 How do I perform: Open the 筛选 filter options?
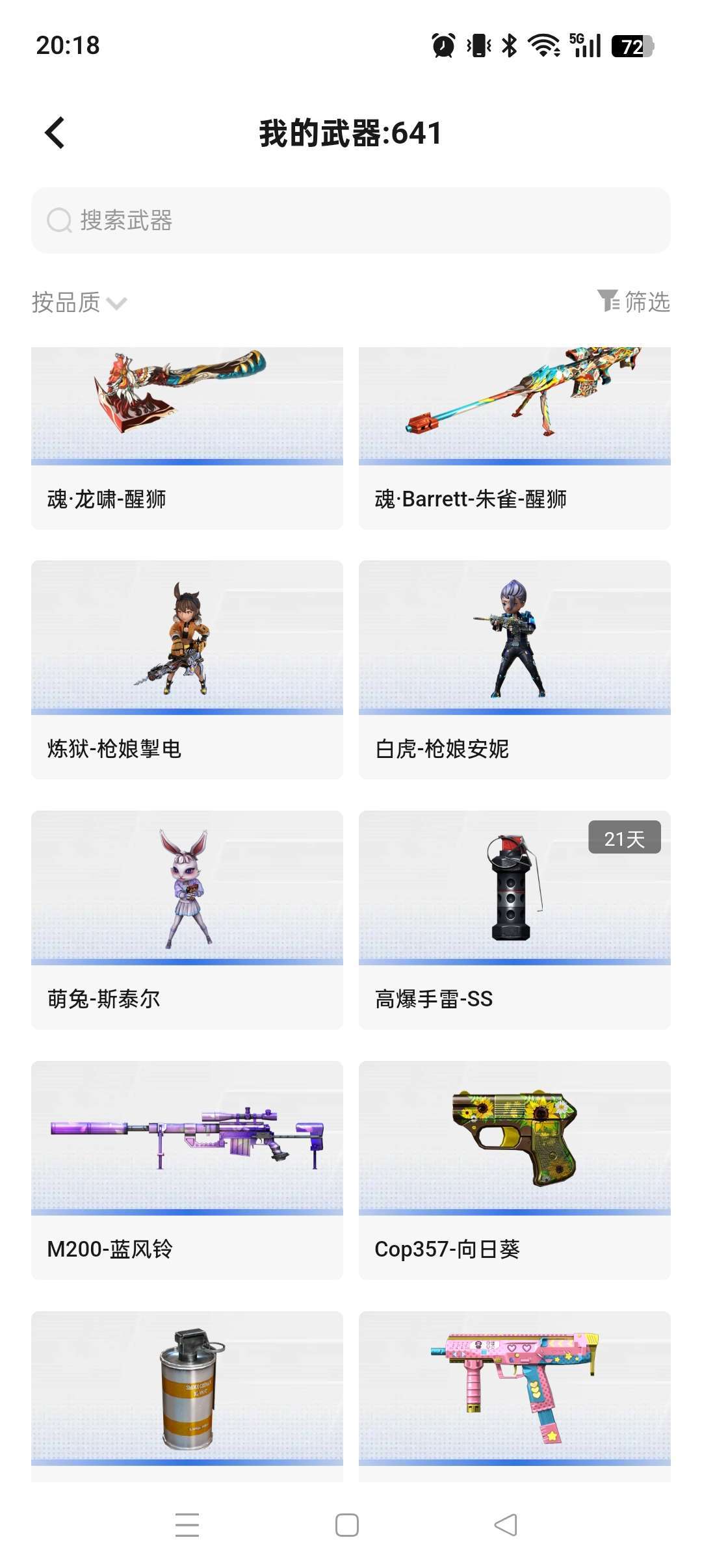click(634, 302)
